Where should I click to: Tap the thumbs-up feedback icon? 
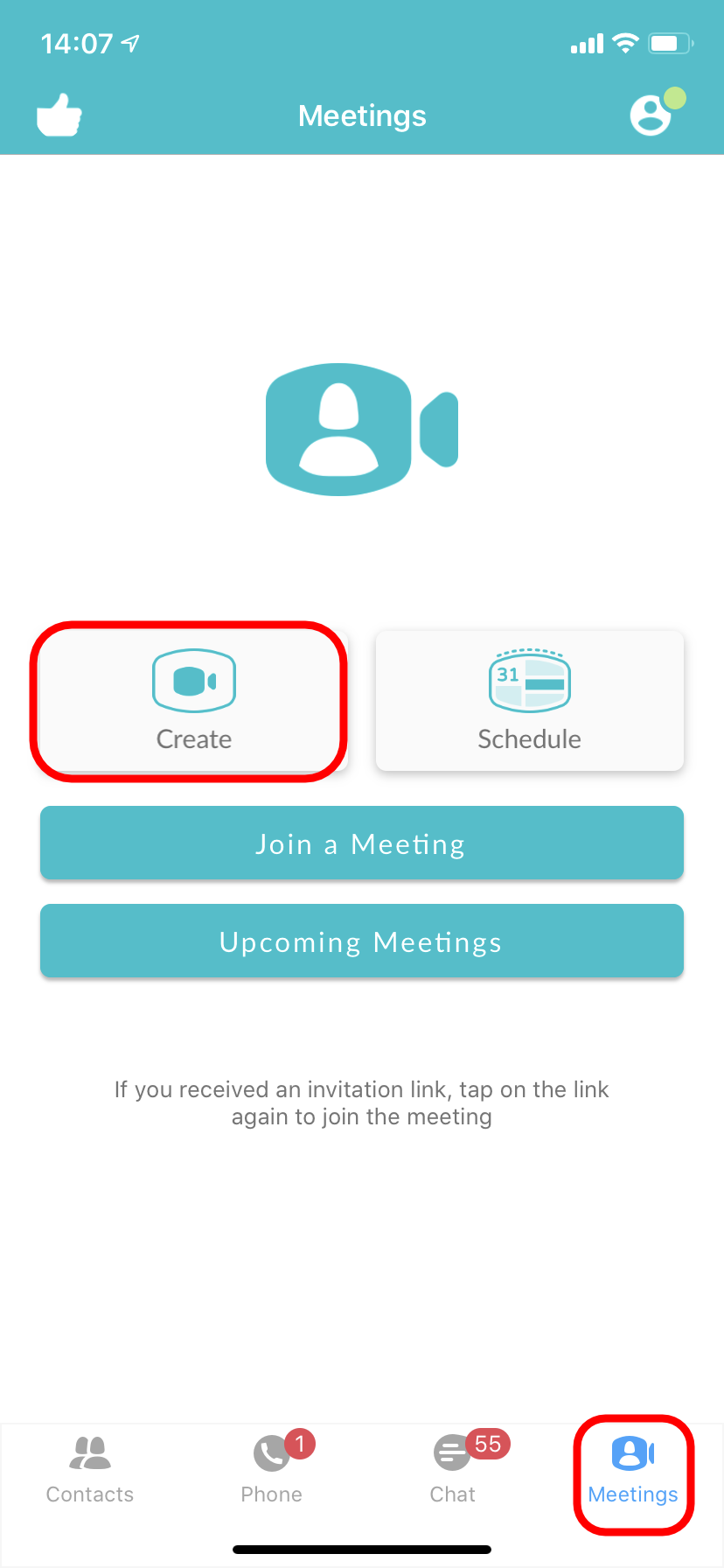pos(59,115)
